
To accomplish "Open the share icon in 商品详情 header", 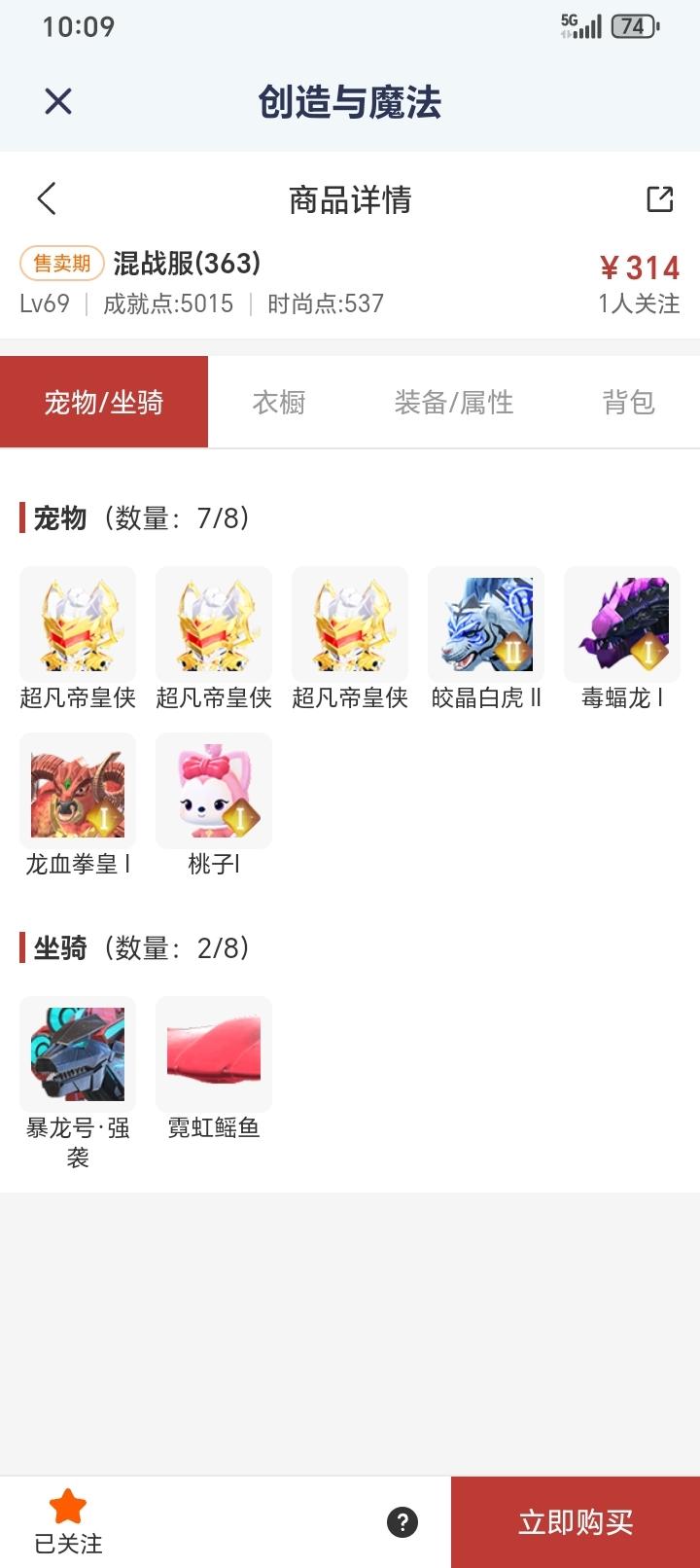I will [x=660, y=198].
